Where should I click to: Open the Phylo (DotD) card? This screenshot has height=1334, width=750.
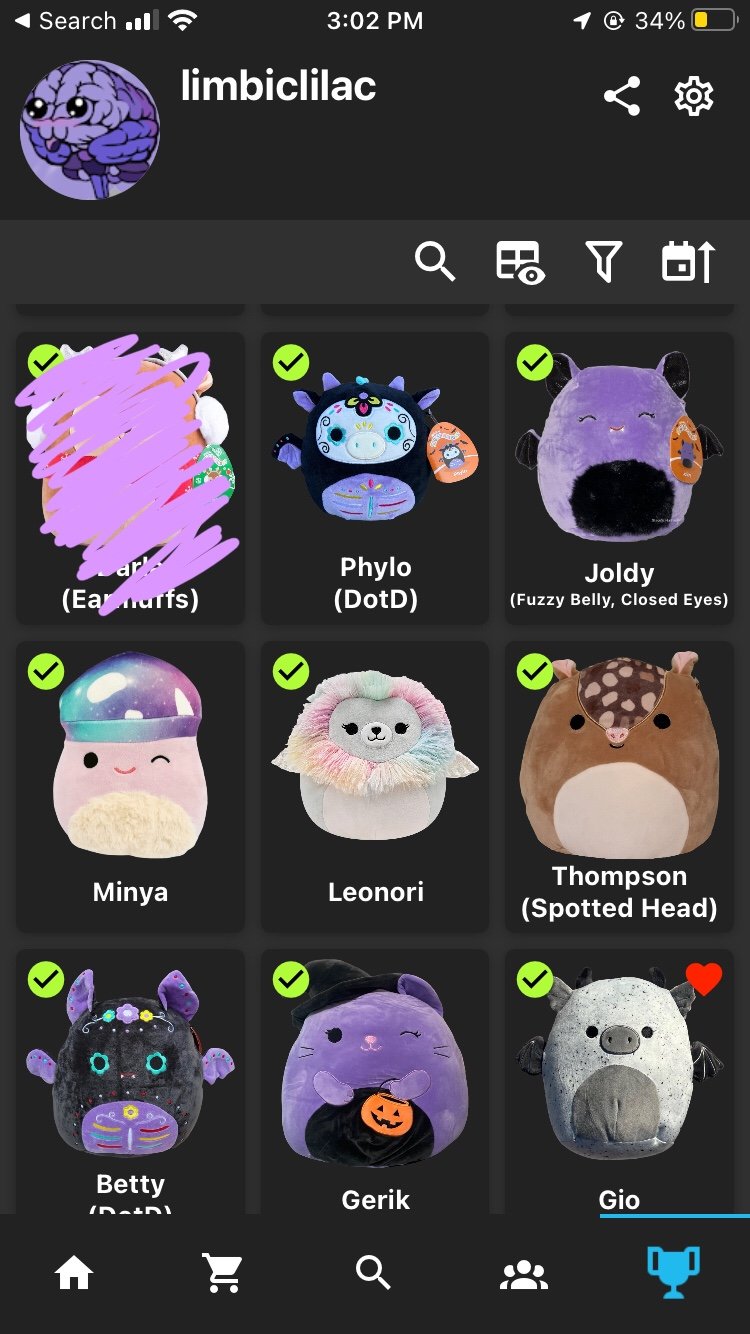375,479
